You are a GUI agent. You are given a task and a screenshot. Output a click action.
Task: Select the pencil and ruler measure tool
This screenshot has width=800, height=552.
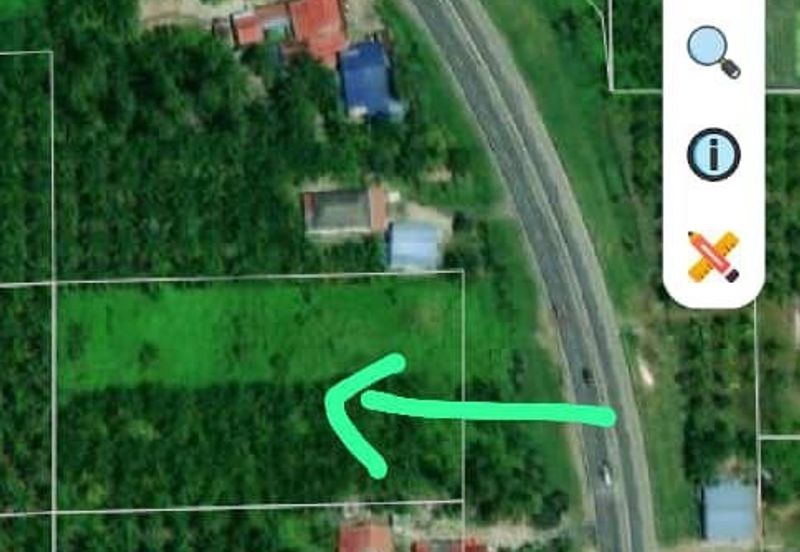point(713,256)
